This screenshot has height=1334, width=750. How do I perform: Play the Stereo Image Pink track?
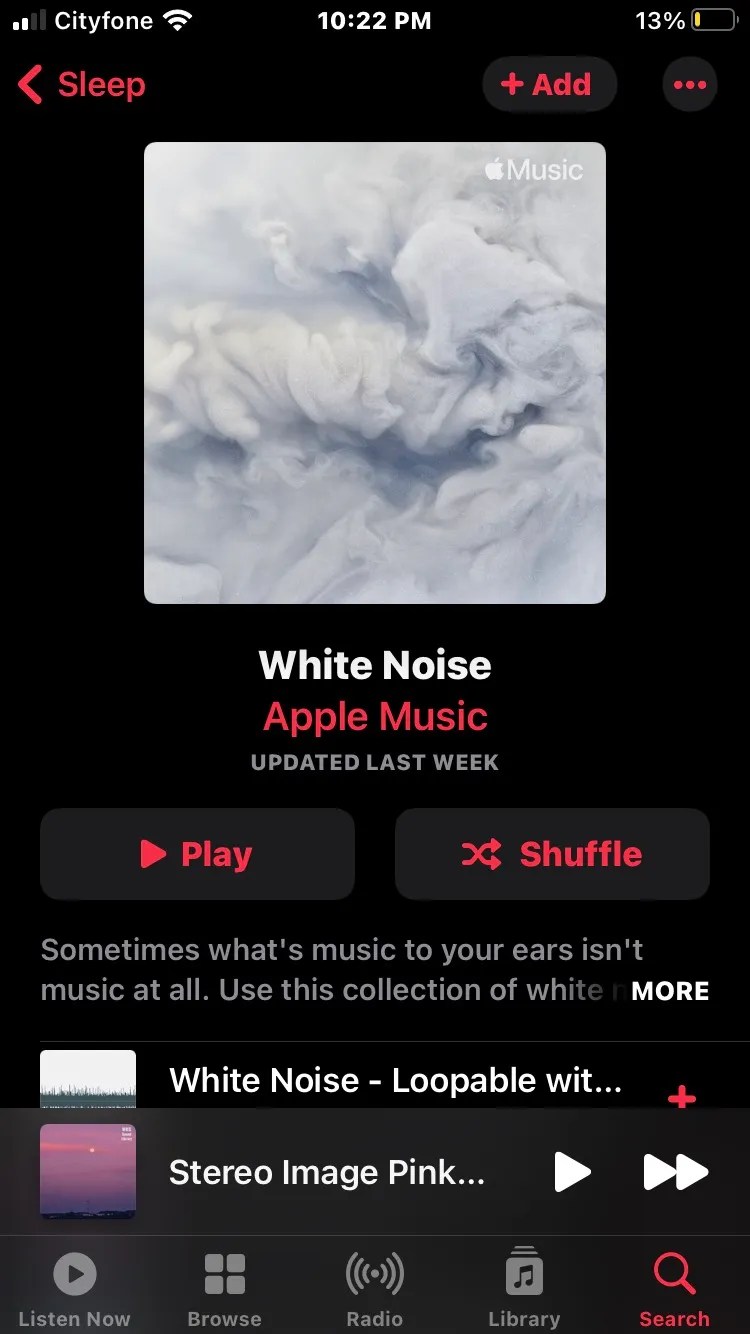[x=573, y=1172]
